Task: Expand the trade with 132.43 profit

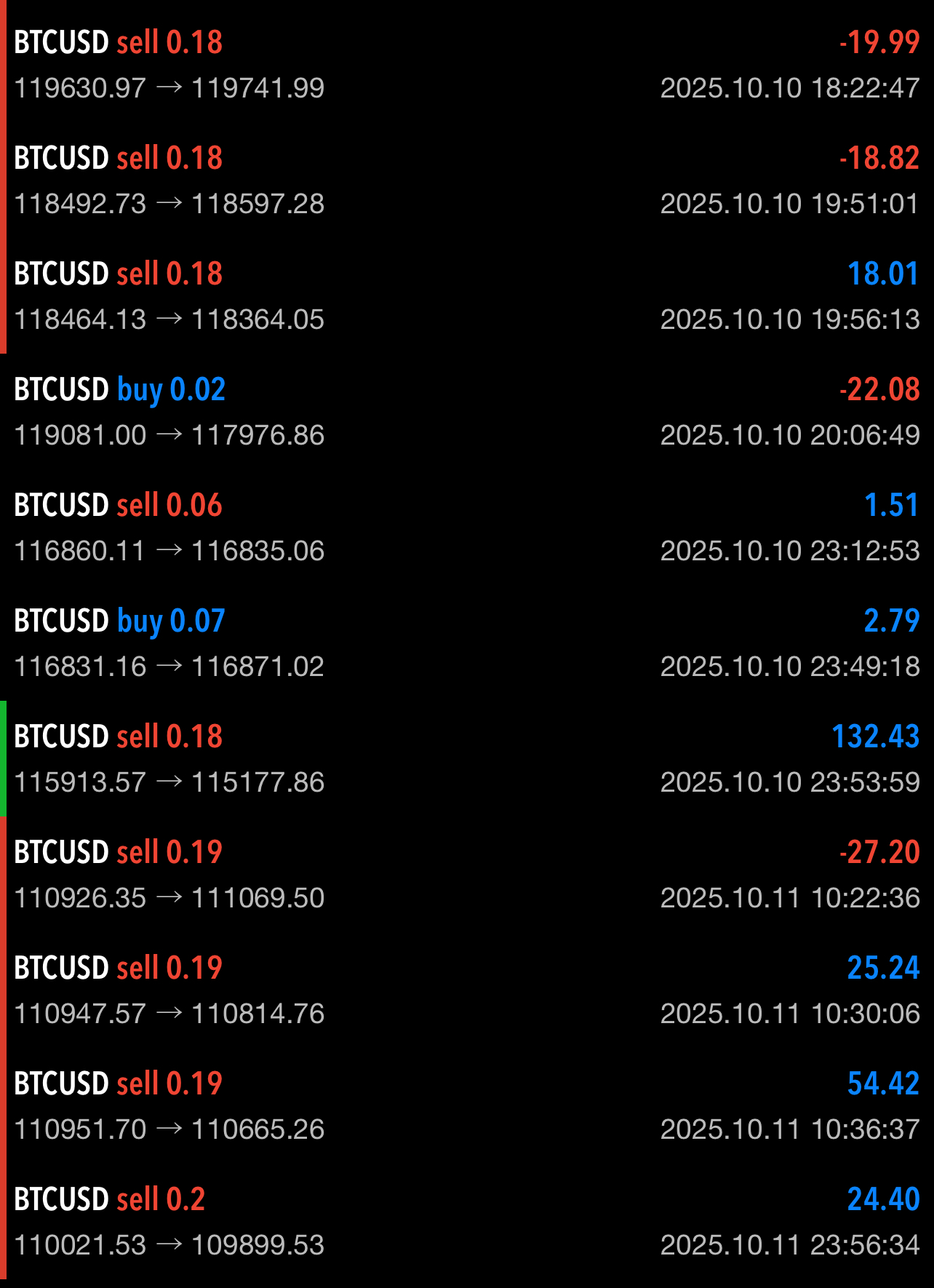Action: point(467,759)
